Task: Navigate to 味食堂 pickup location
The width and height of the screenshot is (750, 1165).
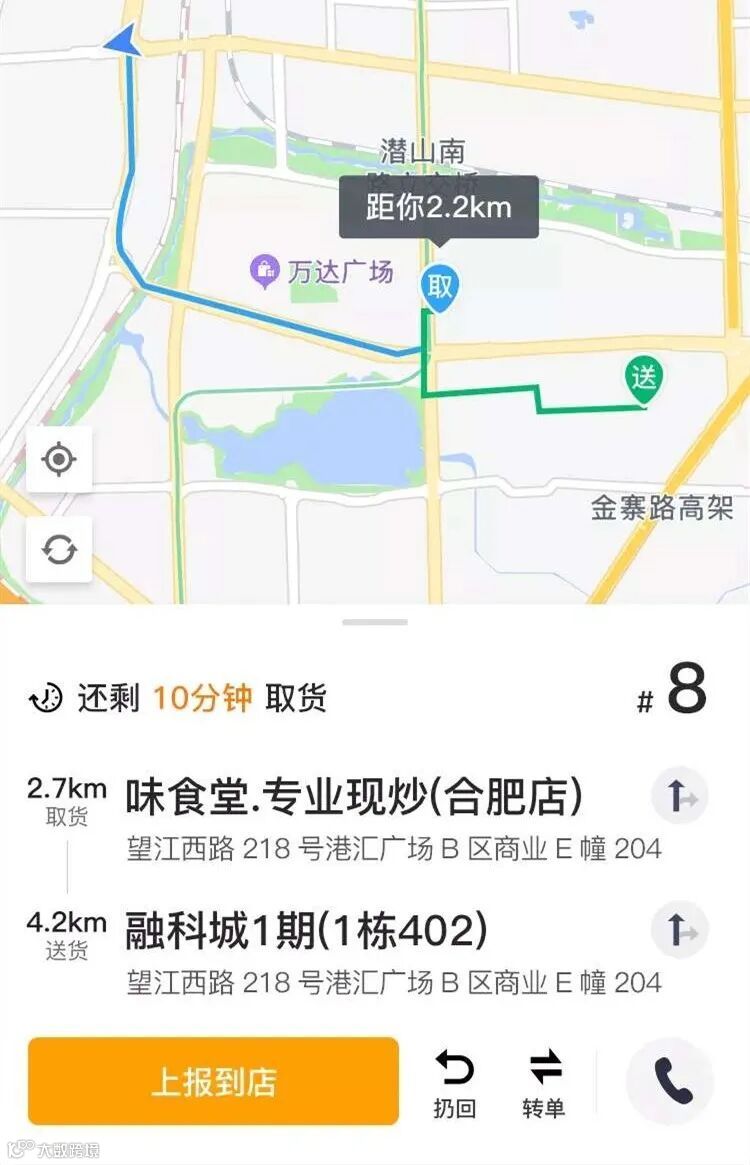Action: tap(679, 796)
